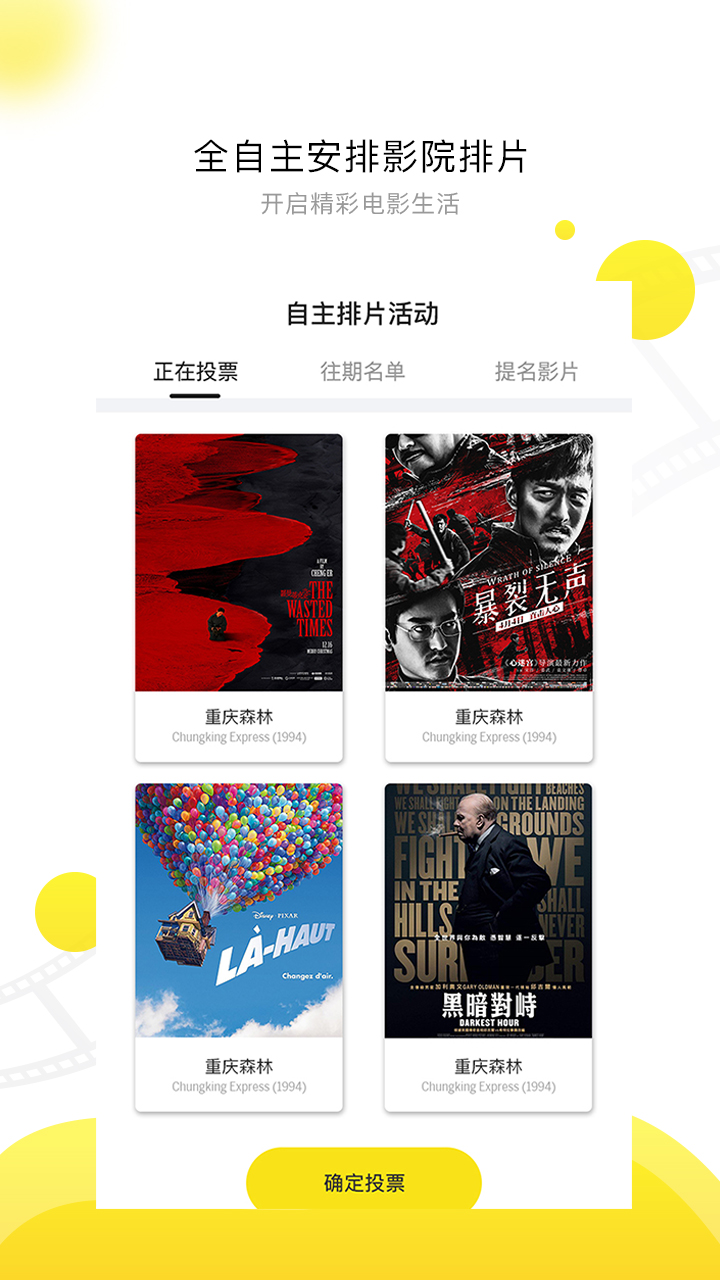The image size is (720, 1280).
Task: Switch to the 往期名单 tab
Action: point(362,372)
